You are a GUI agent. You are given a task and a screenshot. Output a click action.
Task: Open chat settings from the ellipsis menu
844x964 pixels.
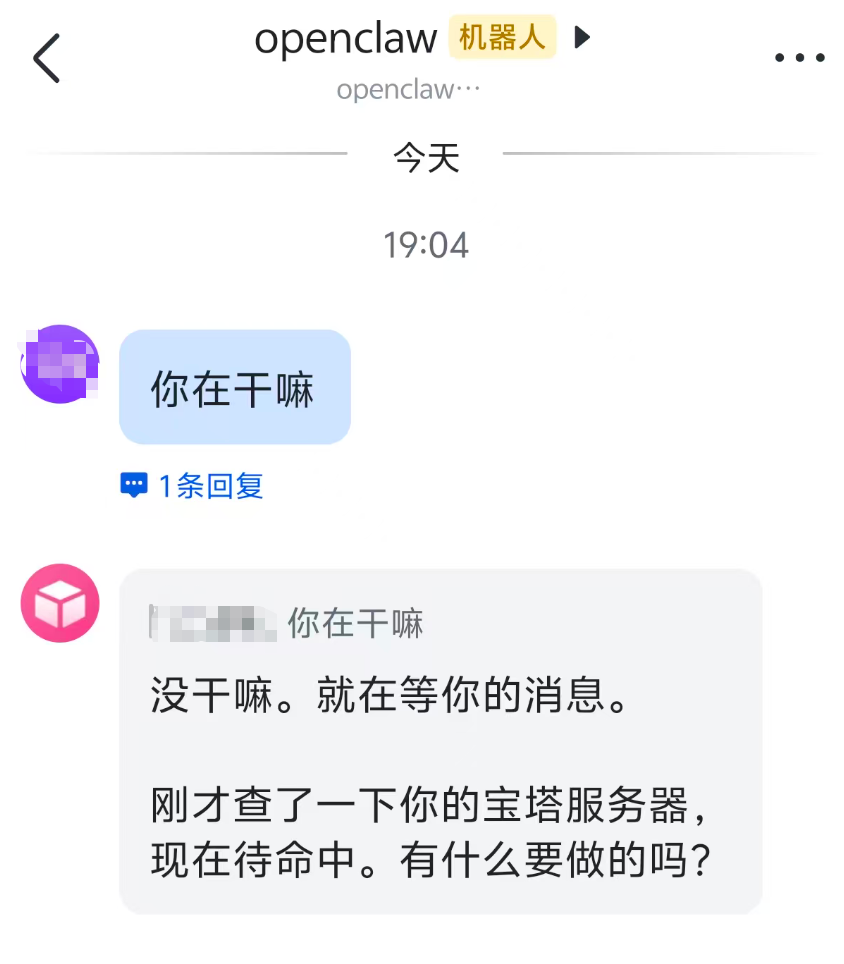coord(797,58)
